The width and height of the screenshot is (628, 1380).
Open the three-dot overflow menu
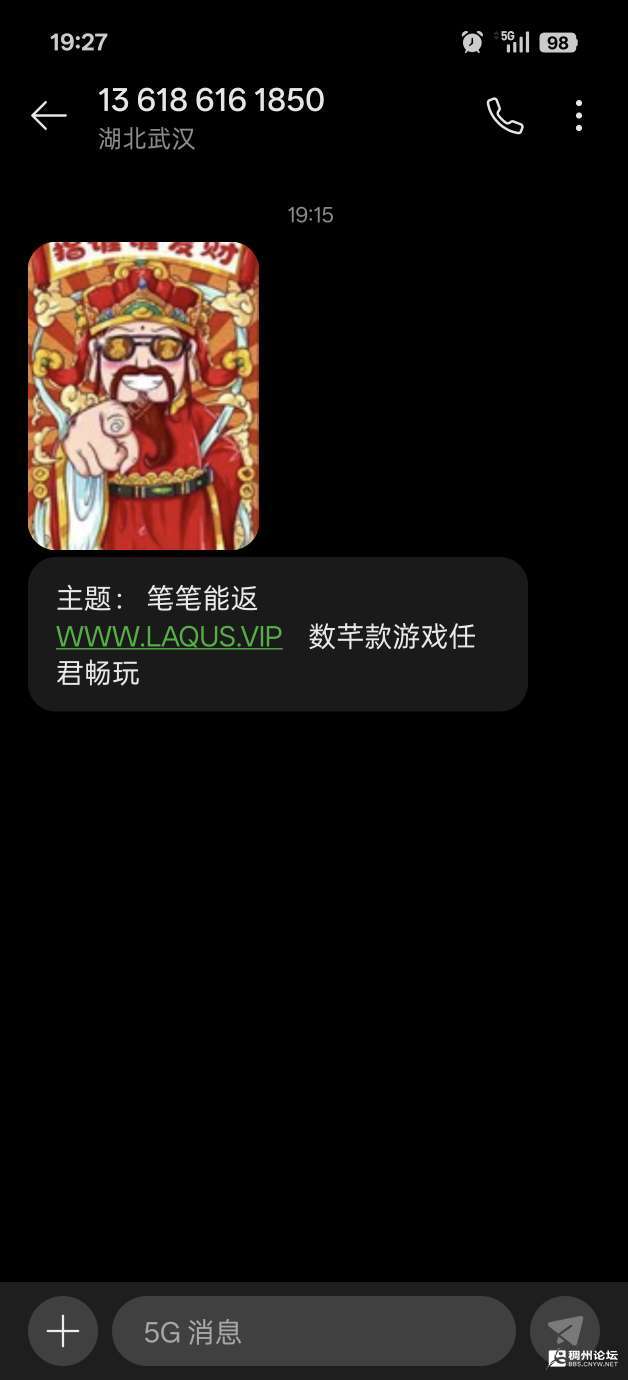coord(579,116)
